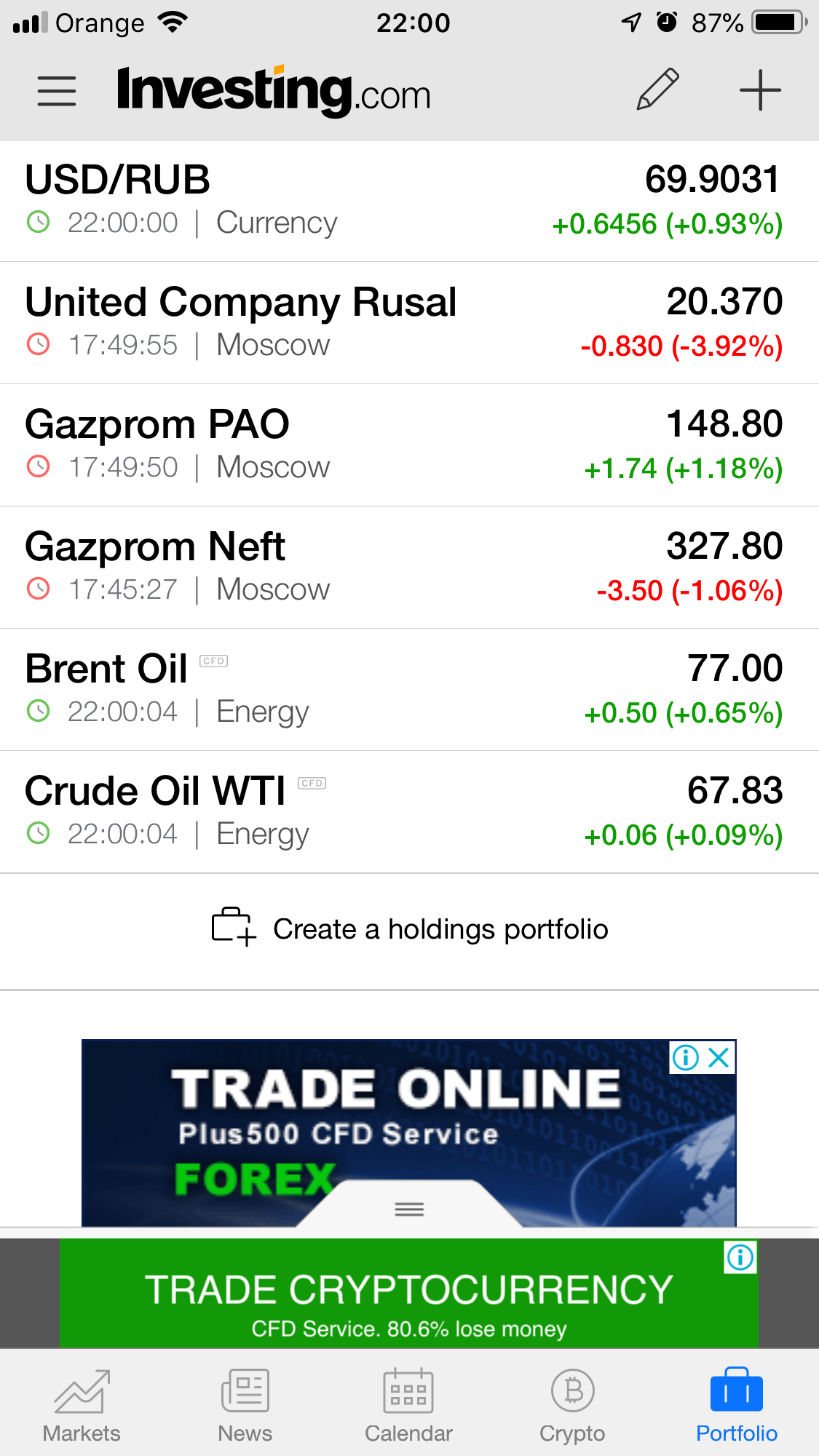Open the hamburger menu
Viewport: 819px width, 1456px height.
[57, 91]
